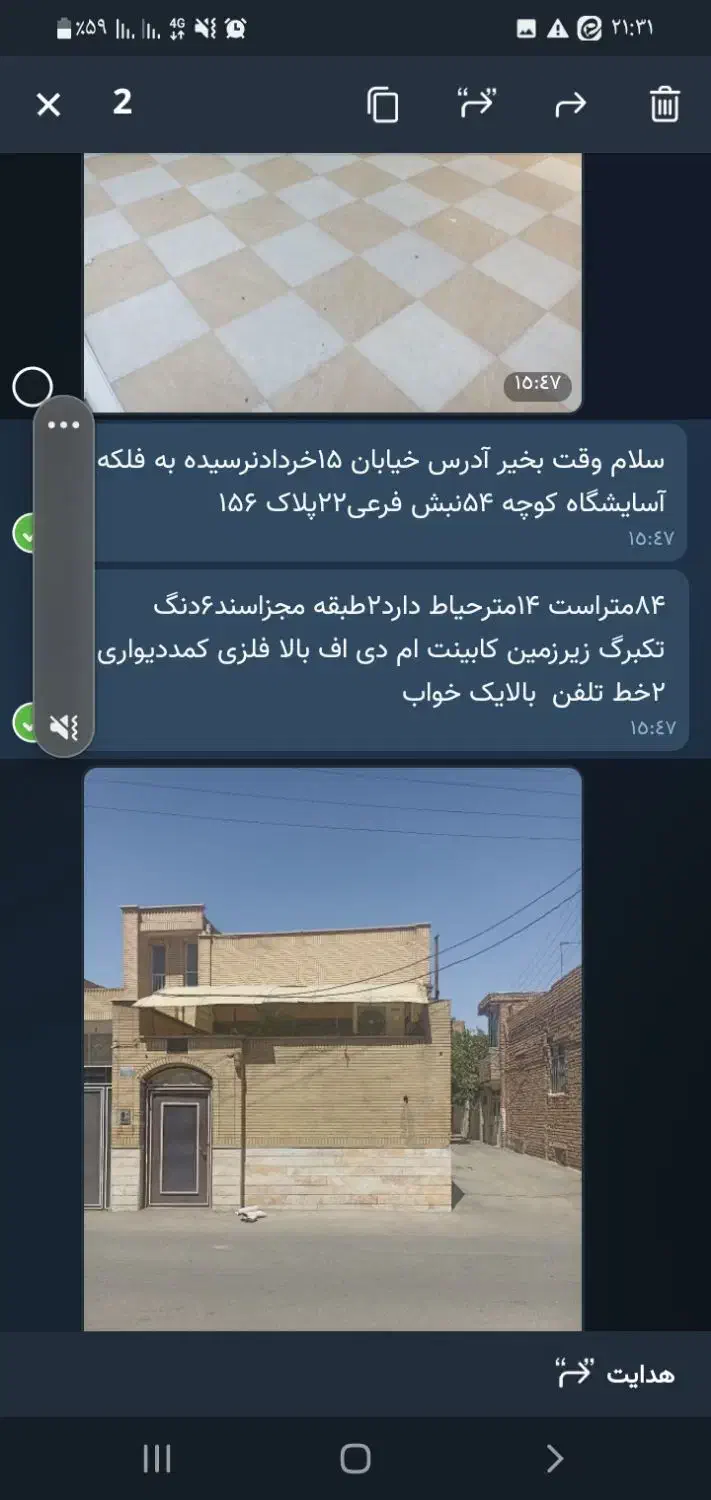711x1500 pixels.
Task: Toggle the mute icon on floating panel
Action: (x=64, y=727)
